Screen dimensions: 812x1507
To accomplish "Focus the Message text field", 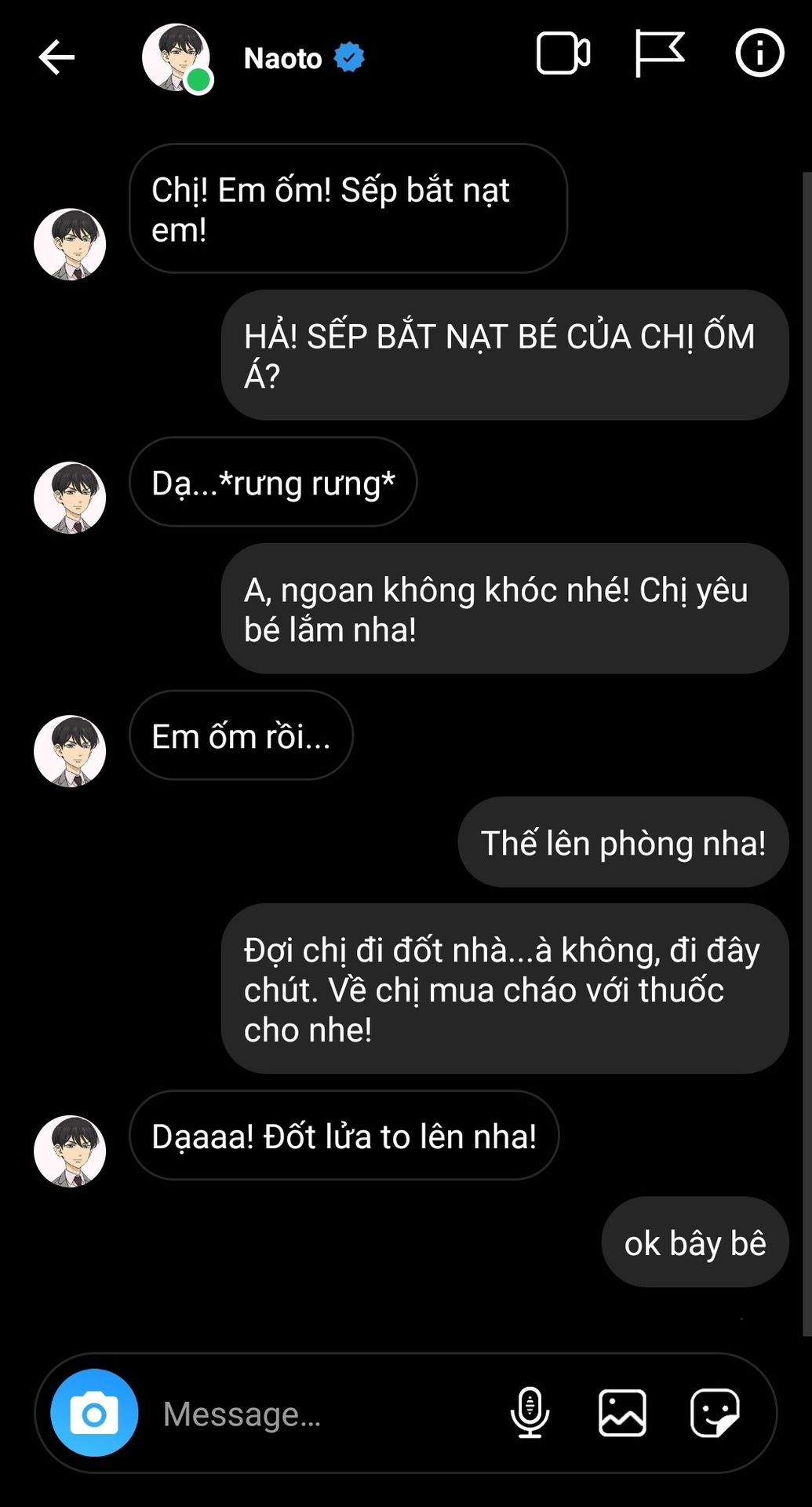I will click(x=314, y=1414).
